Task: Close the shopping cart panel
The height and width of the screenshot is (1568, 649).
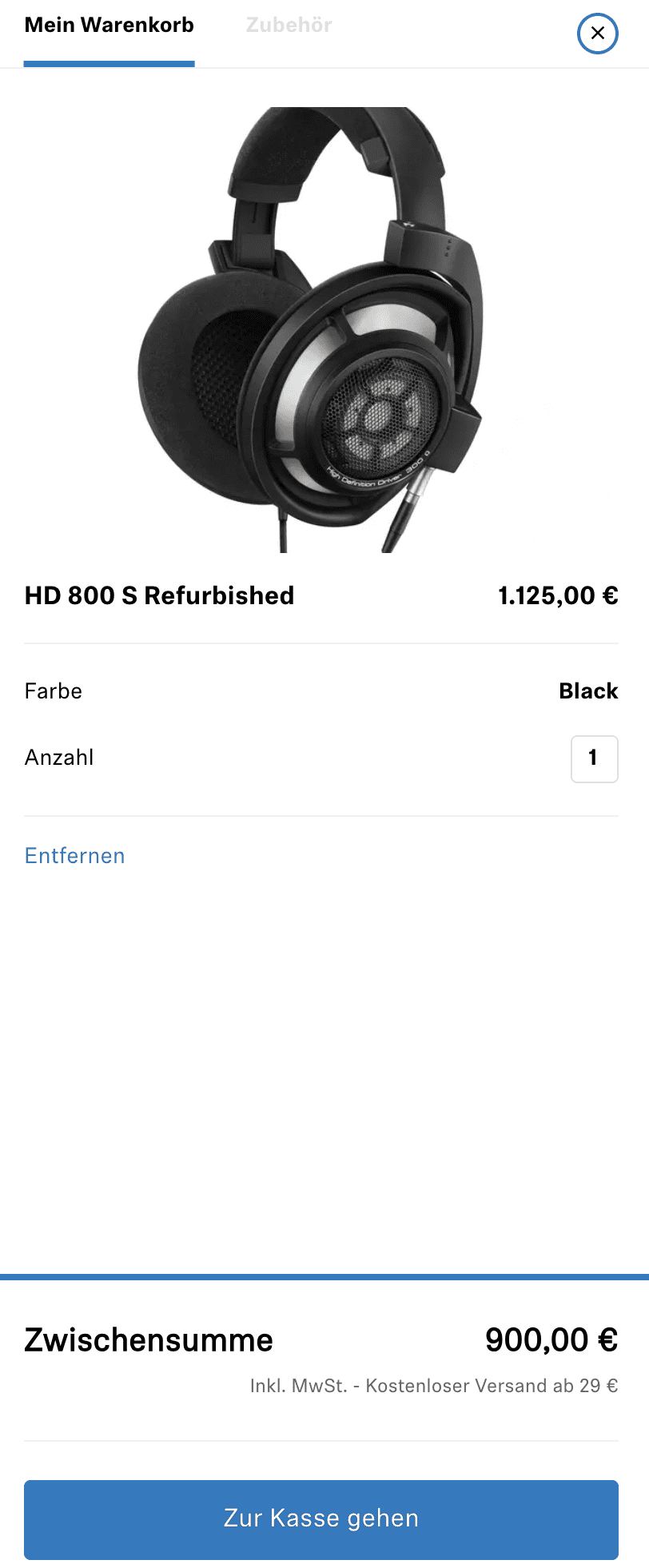Action: (x=597, y=34)
